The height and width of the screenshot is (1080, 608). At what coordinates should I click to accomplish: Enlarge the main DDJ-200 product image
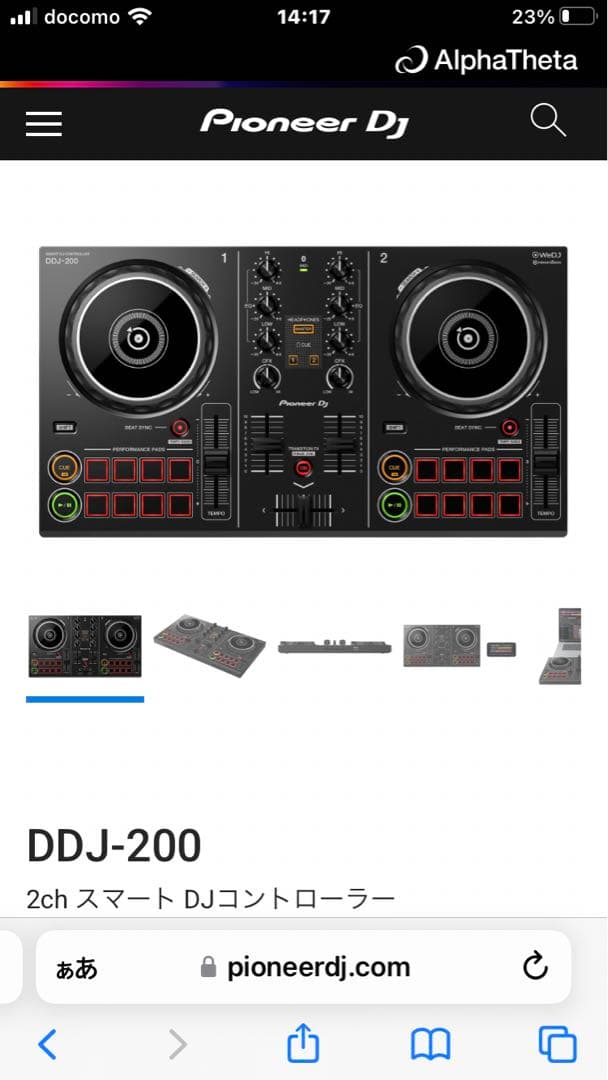(x=303, y=391)
